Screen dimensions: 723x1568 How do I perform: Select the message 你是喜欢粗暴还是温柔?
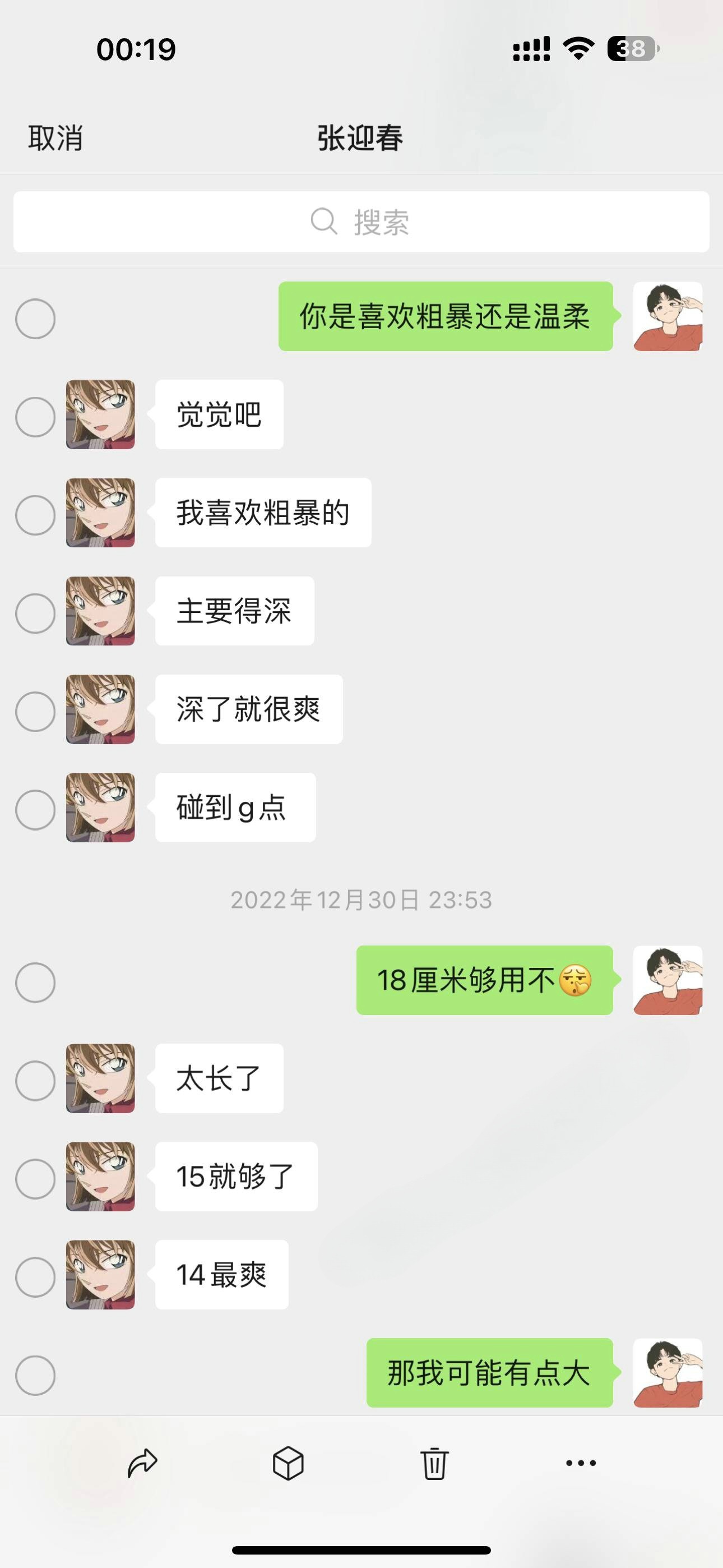tap(35, 319)
